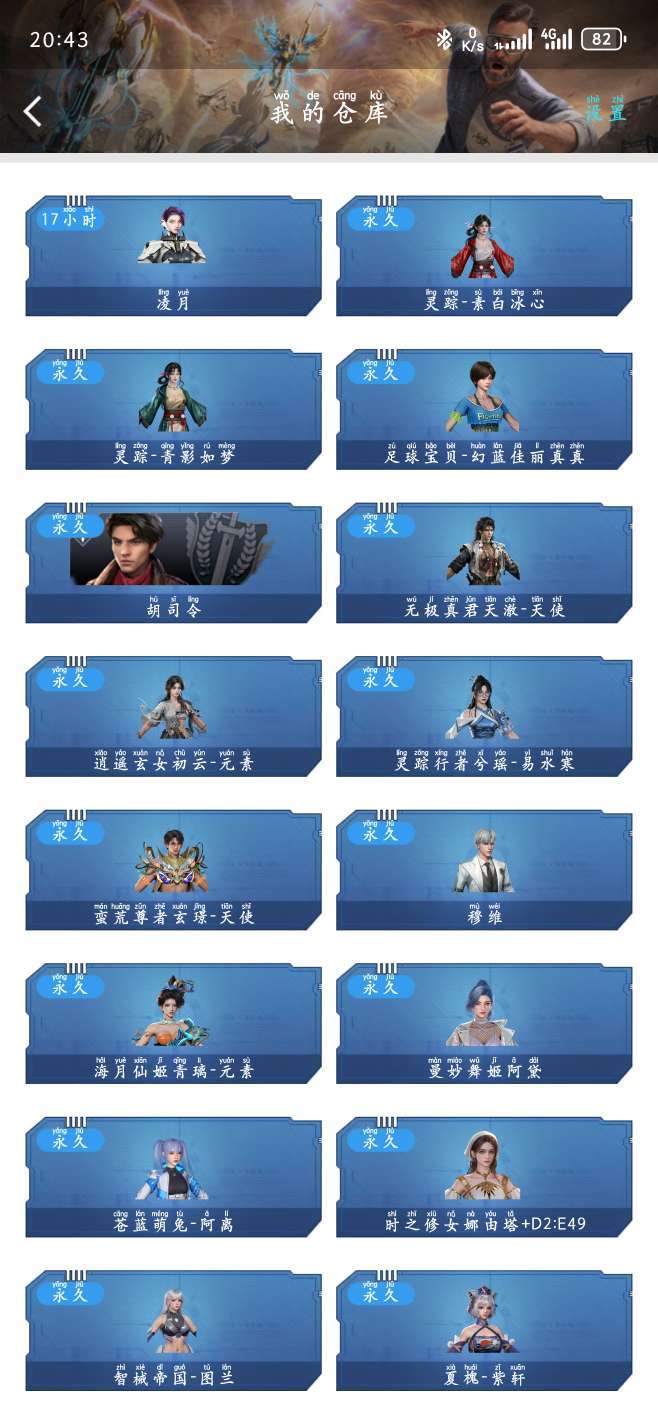Open the 逍遥玄女初云-元素 card
This screenshot has height=1416, width=658.
pyautogui.click(x=173, y=716)
